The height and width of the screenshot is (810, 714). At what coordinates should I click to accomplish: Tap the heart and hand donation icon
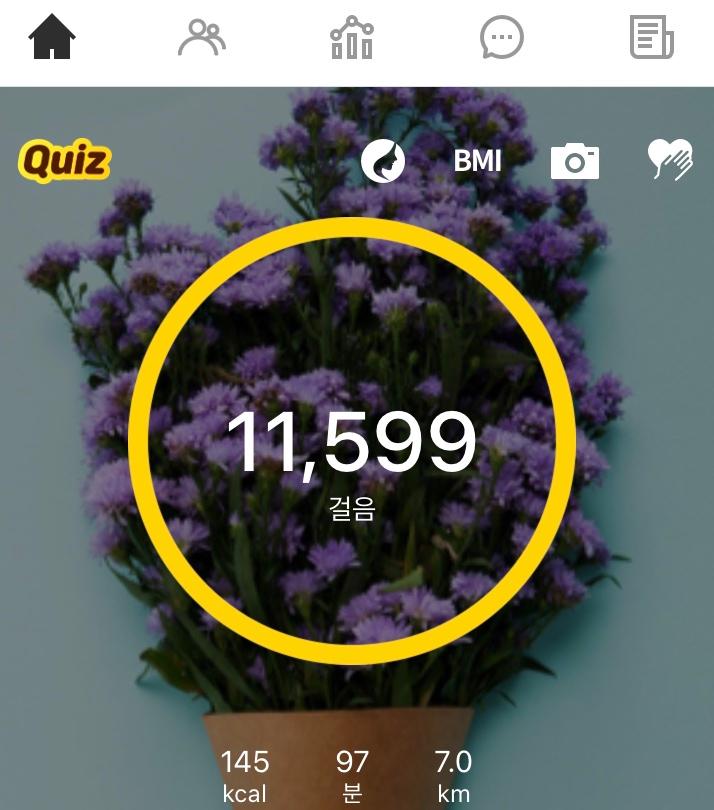[x=670, y=160]
